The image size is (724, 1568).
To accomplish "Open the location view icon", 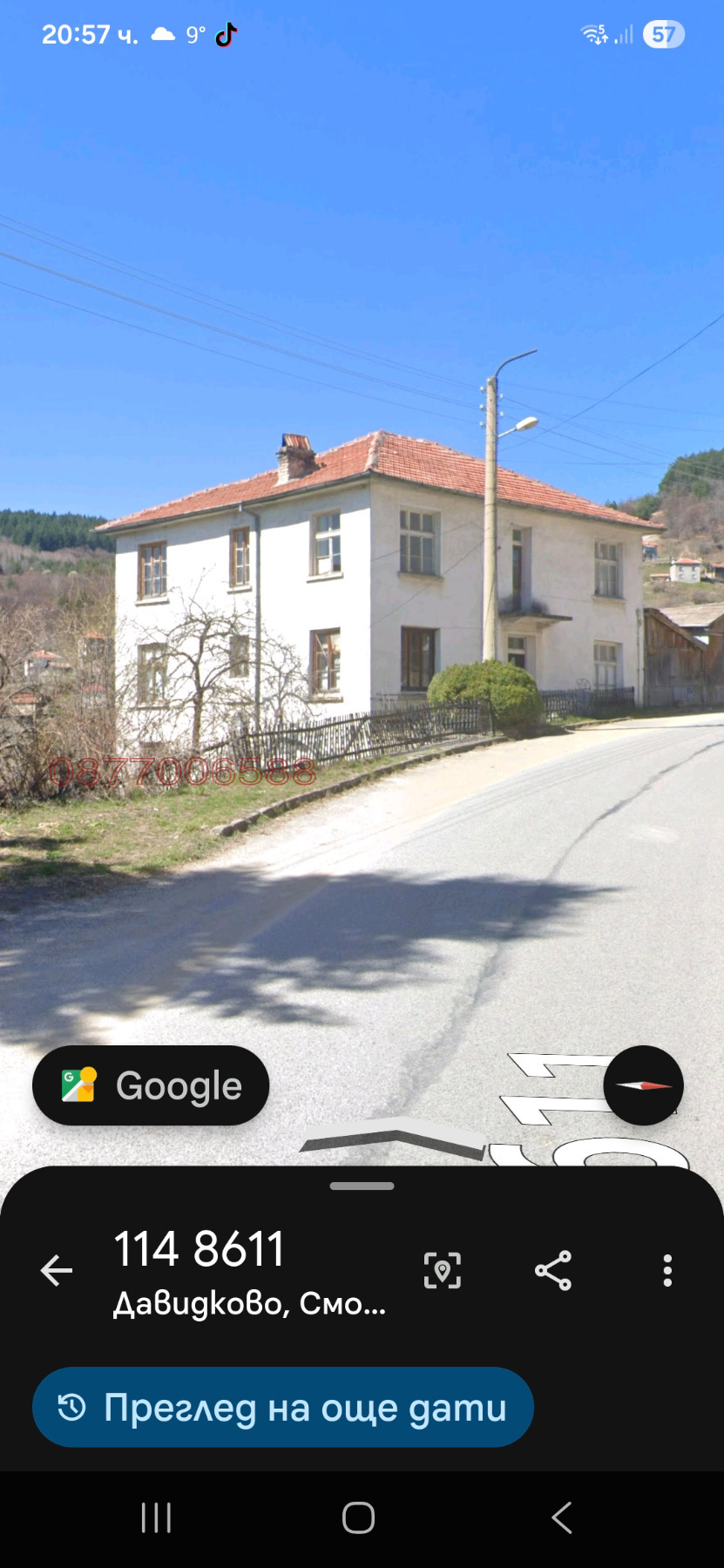I will click(x=443, y=1271).
